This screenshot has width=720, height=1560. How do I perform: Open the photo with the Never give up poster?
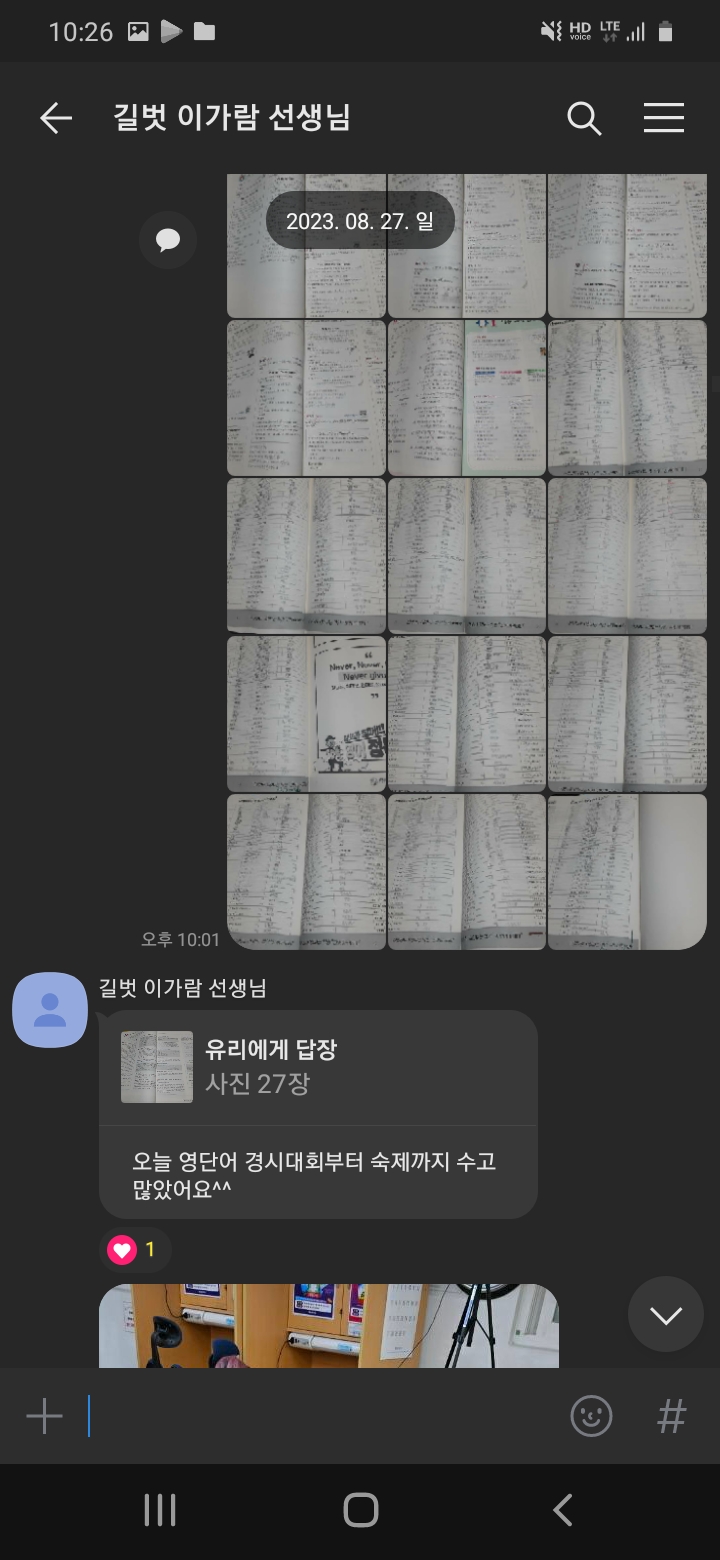(x=306, y=714)
